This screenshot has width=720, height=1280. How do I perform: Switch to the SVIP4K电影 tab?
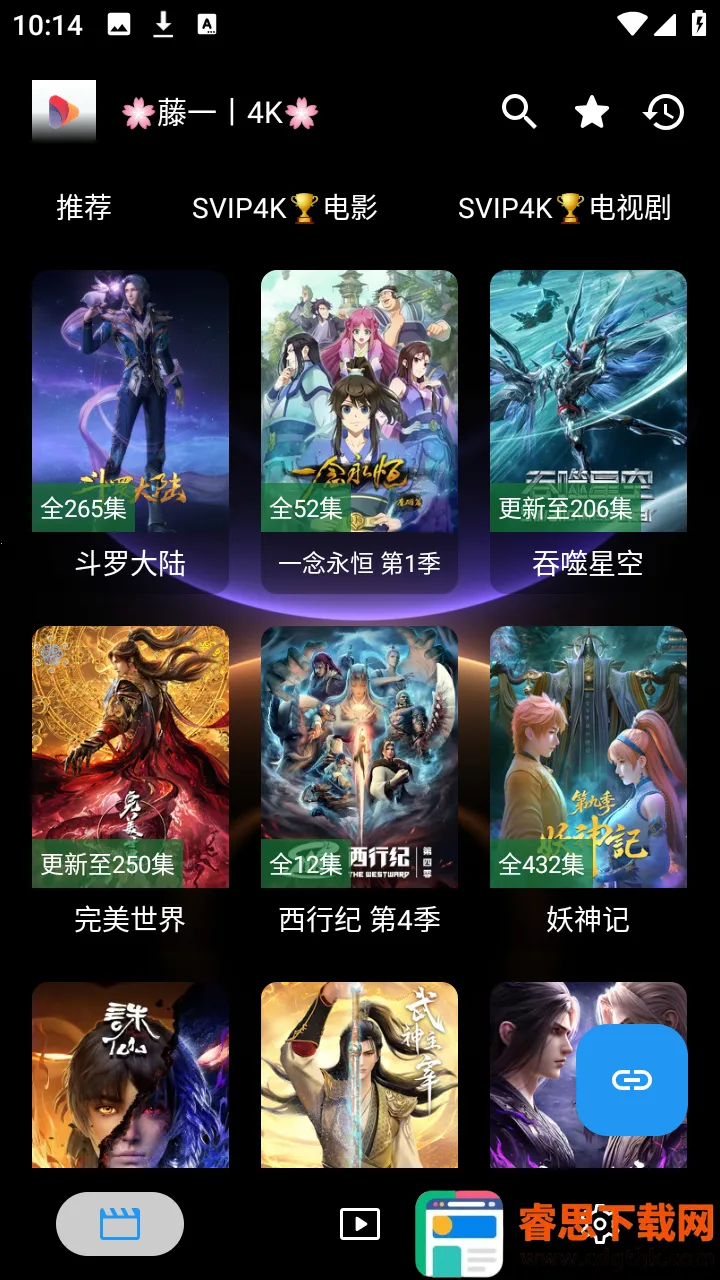pyautogui.click(x=285, y=208)
